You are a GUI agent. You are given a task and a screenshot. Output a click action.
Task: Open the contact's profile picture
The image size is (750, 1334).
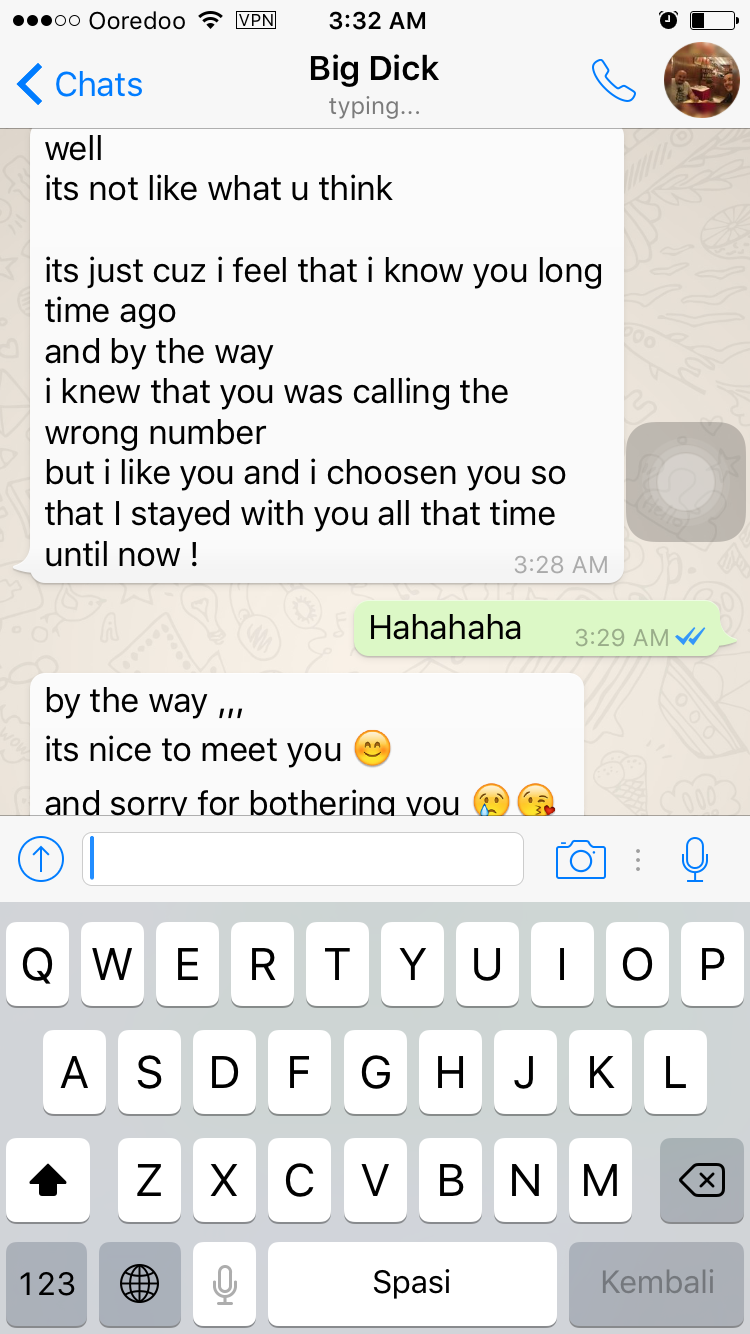(x=702, y=82)
